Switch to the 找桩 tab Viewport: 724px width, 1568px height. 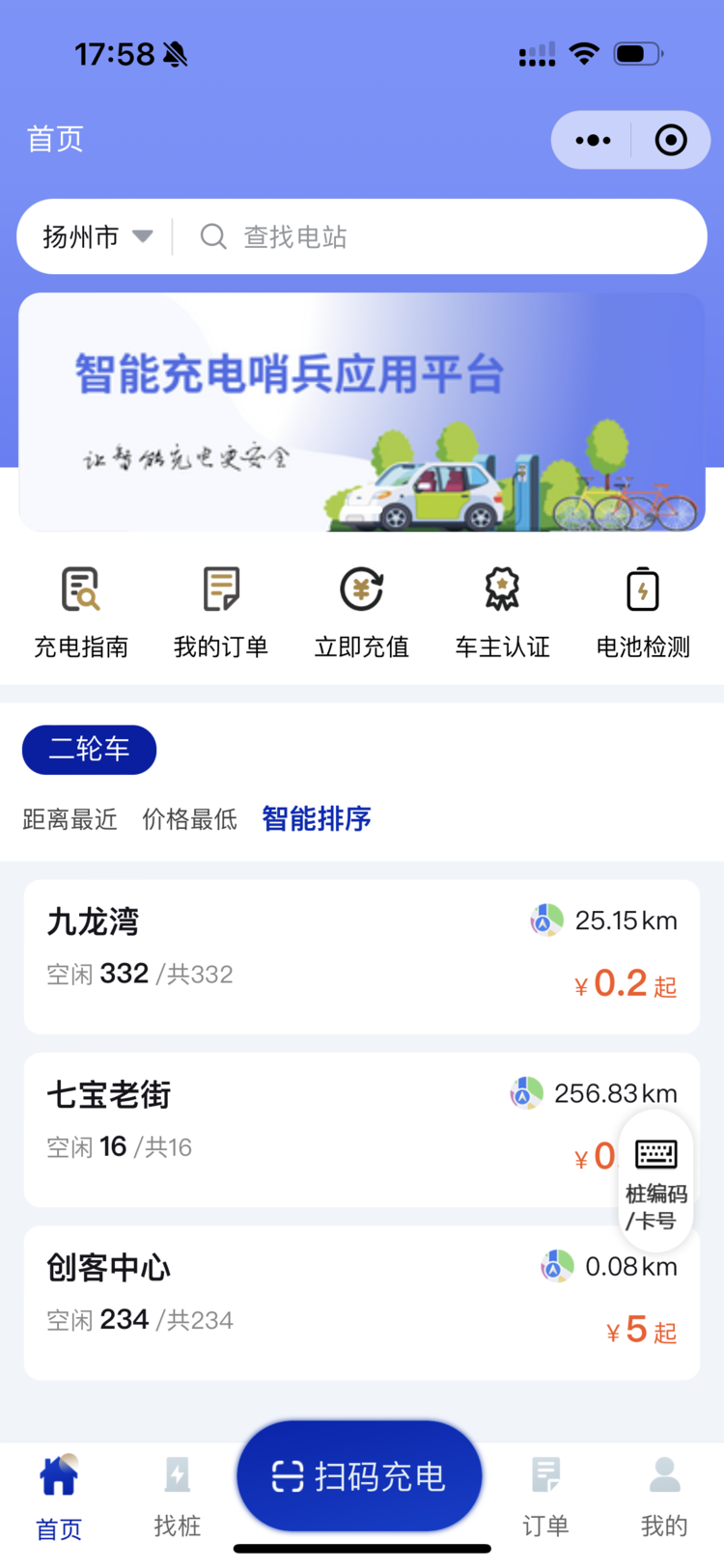(178, 1496)
